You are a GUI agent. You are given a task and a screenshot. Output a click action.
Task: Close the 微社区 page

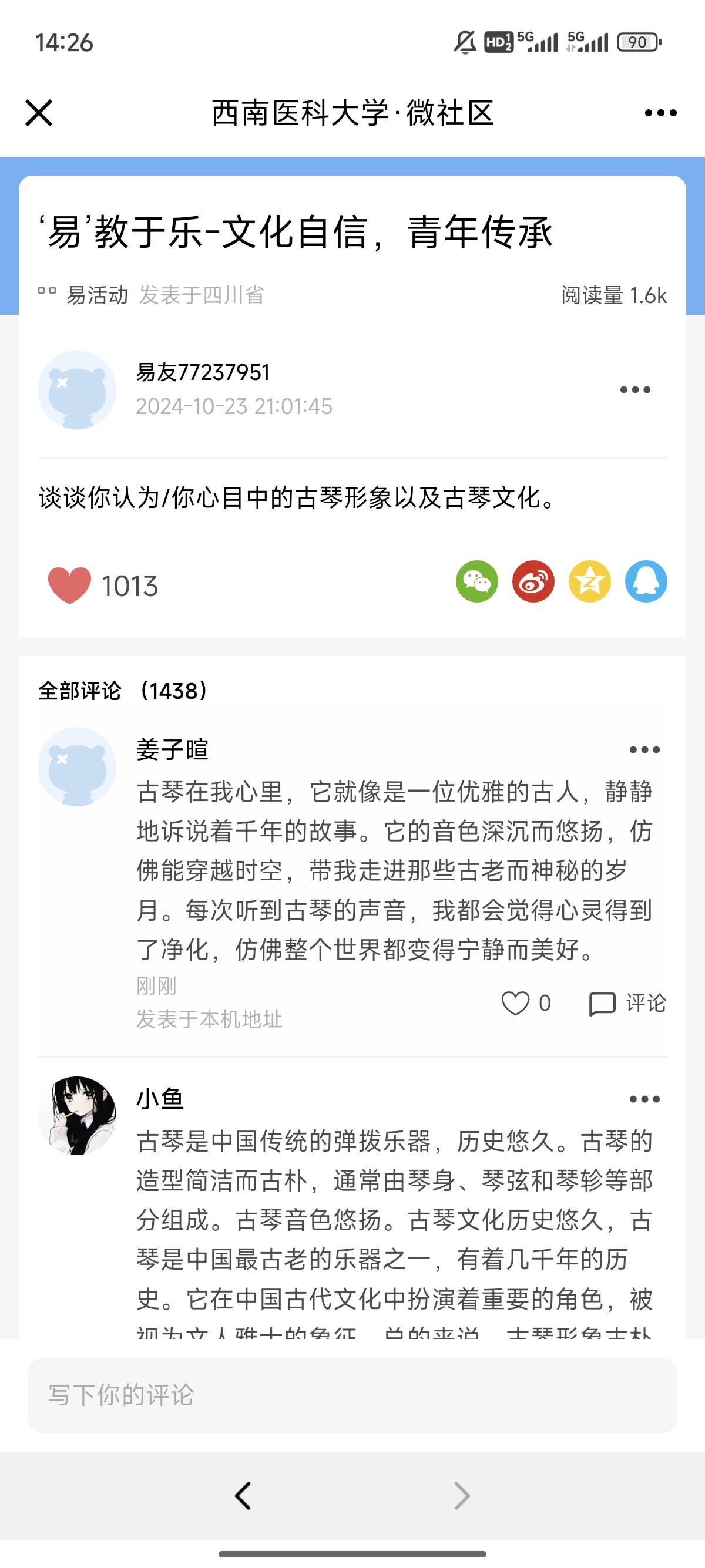coord(39,113)
